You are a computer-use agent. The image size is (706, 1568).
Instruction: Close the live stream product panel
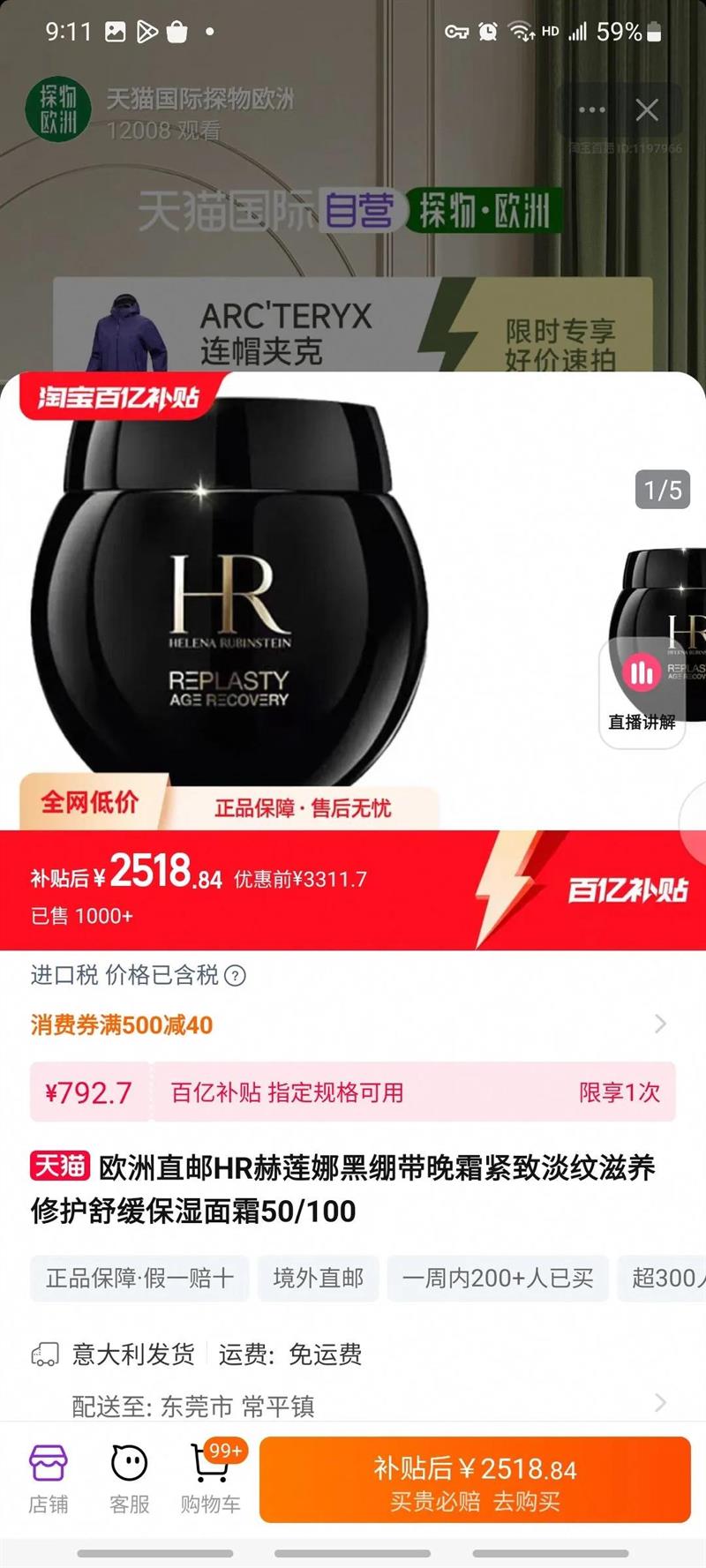647,110
